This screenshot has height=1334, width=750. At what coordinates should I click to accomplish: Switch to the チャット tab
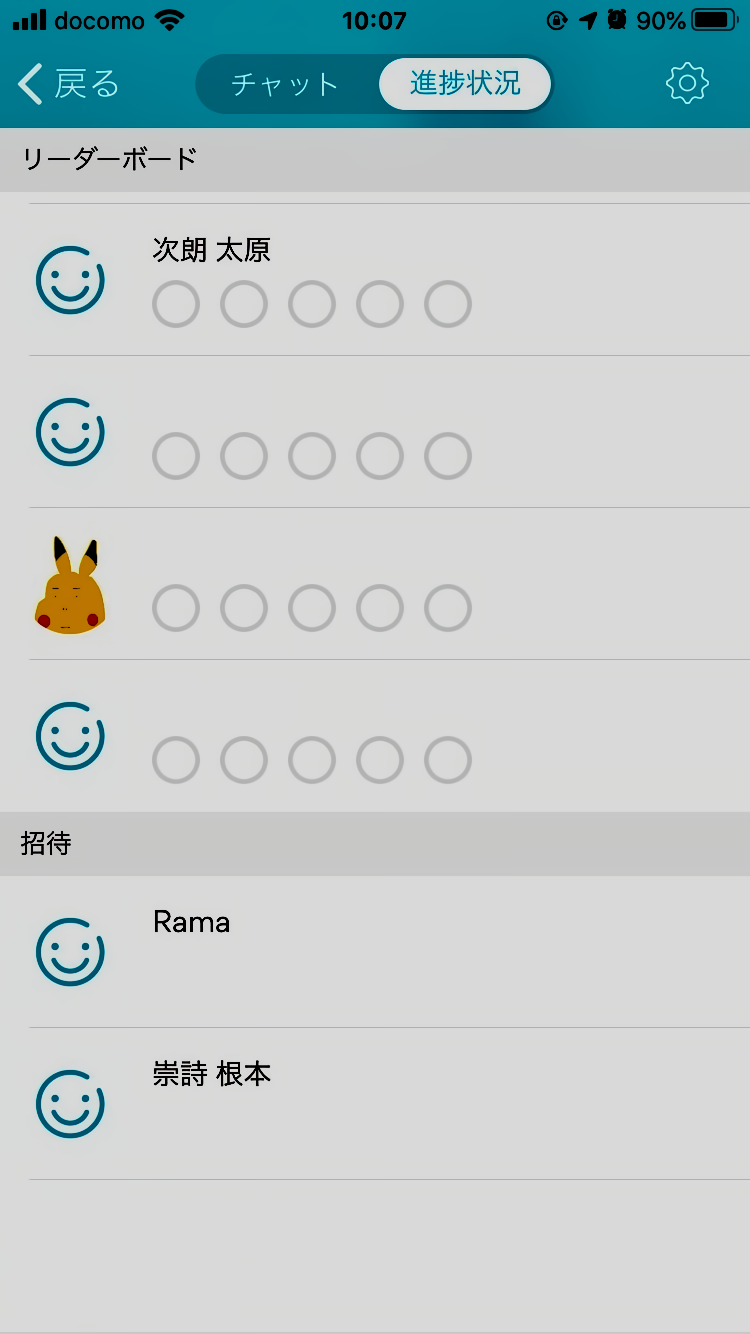coord(285,84)
